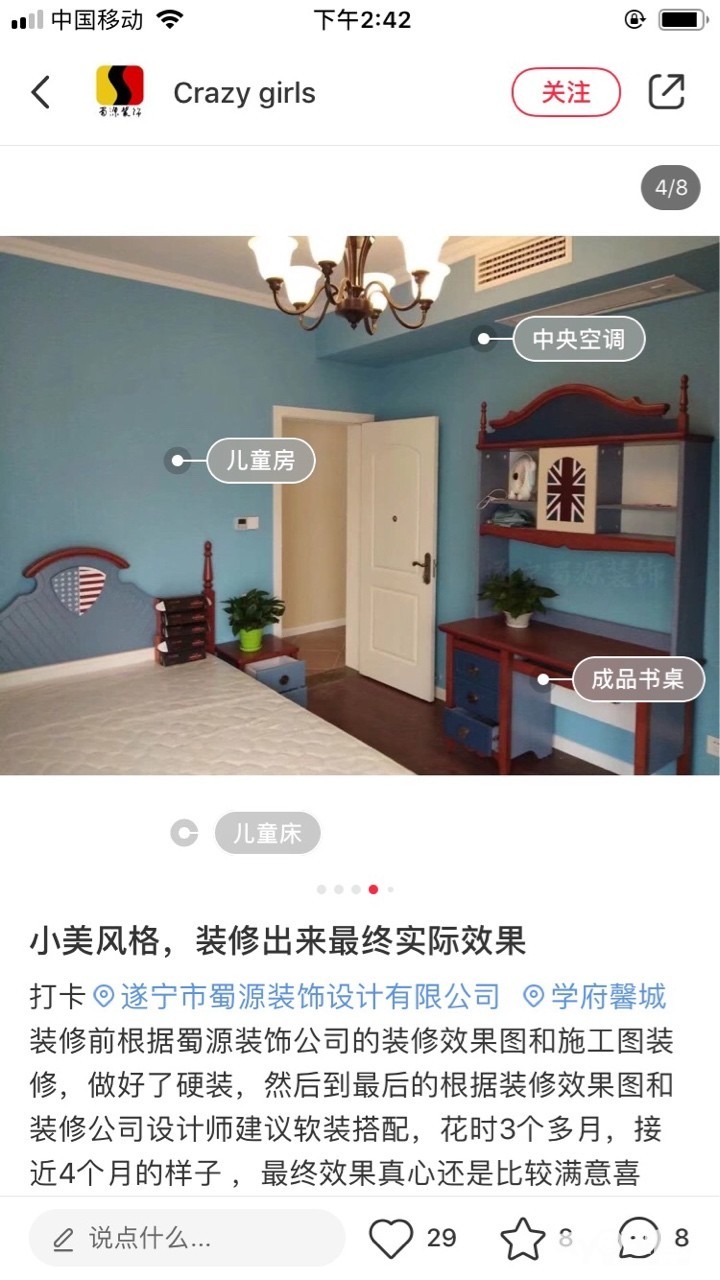Open the 儿童床 tag below the photo
Viewport: 720px width, 1280px height.
267,833
